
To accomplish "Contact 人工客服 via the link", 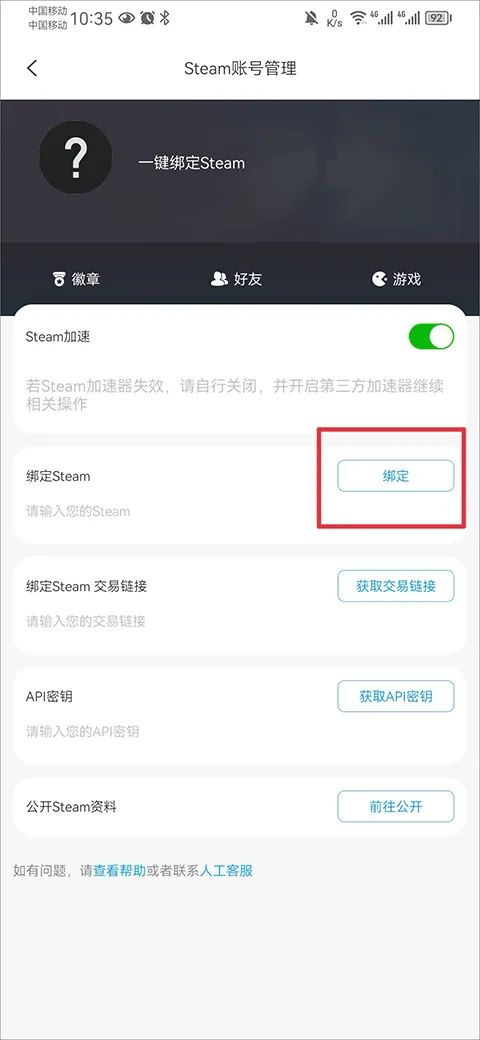I will (x=226, y=871).
